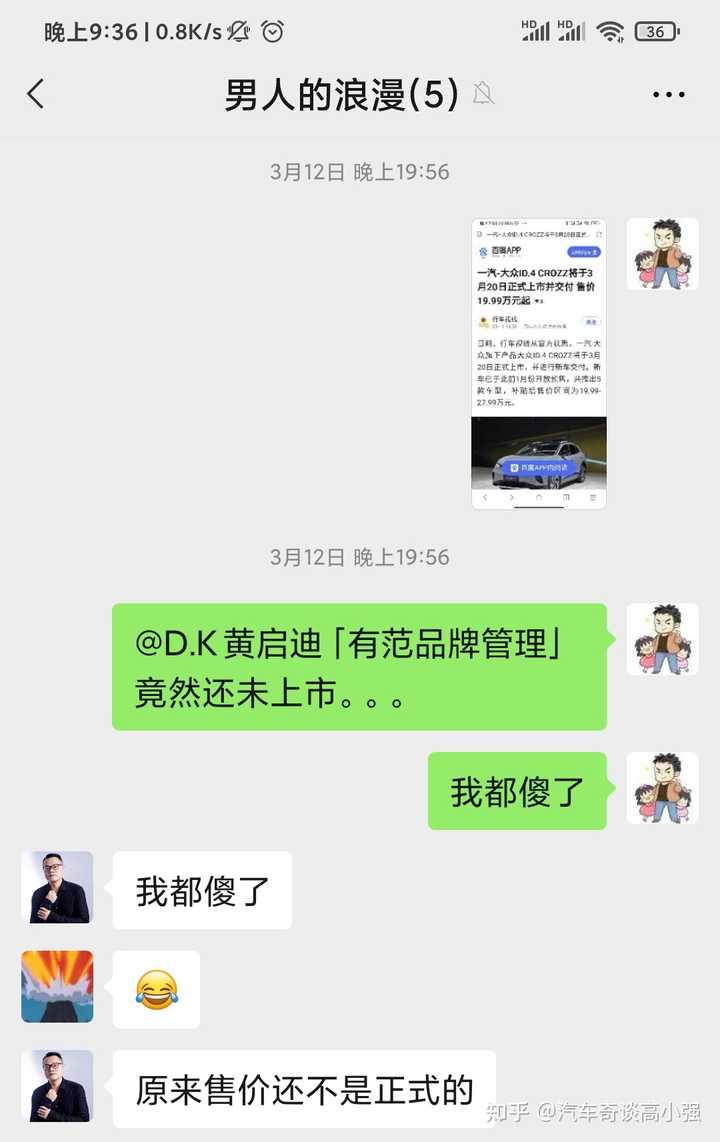The image size is (720, 1142).
Task: Go back from the group chat
Action: [36, 95]
